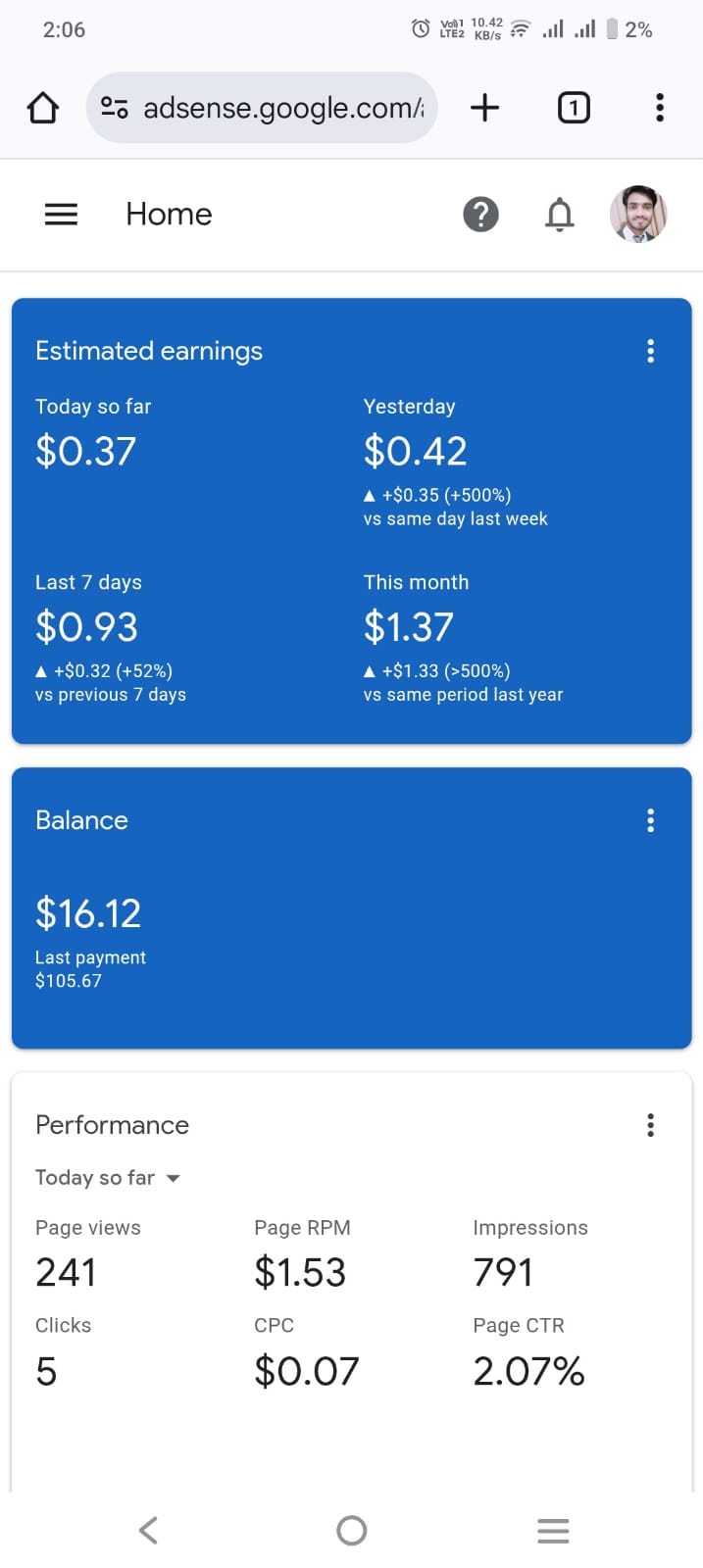Open the browser overflow menu
This screenshot has width=703, height=1568.
point(660,108)
